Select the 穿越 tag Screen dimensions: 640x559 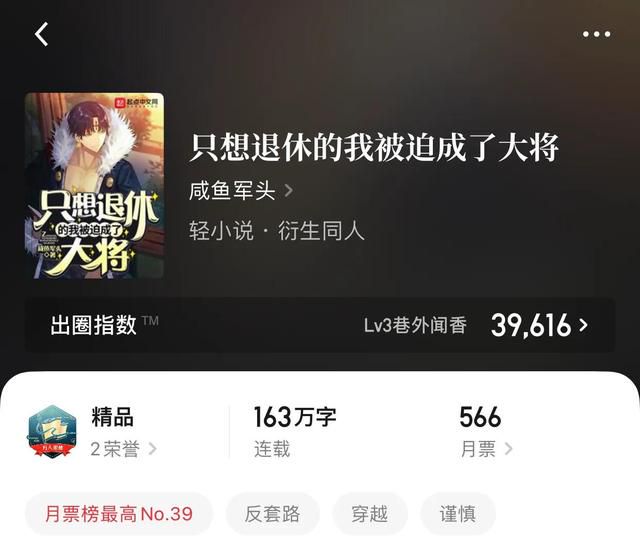click(x=370, y=514)
